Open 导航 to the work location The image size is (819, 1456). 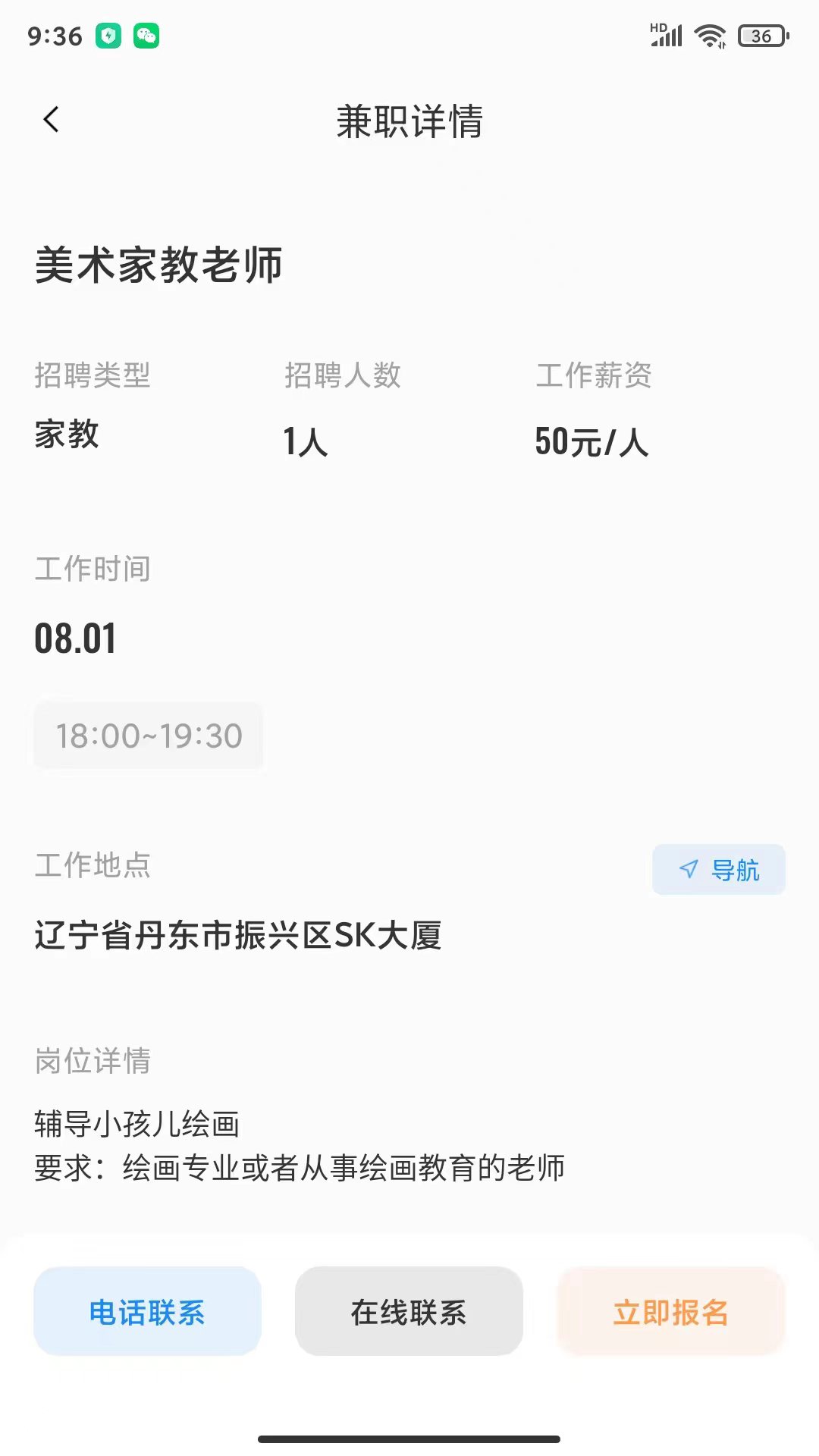pos(719,869)
